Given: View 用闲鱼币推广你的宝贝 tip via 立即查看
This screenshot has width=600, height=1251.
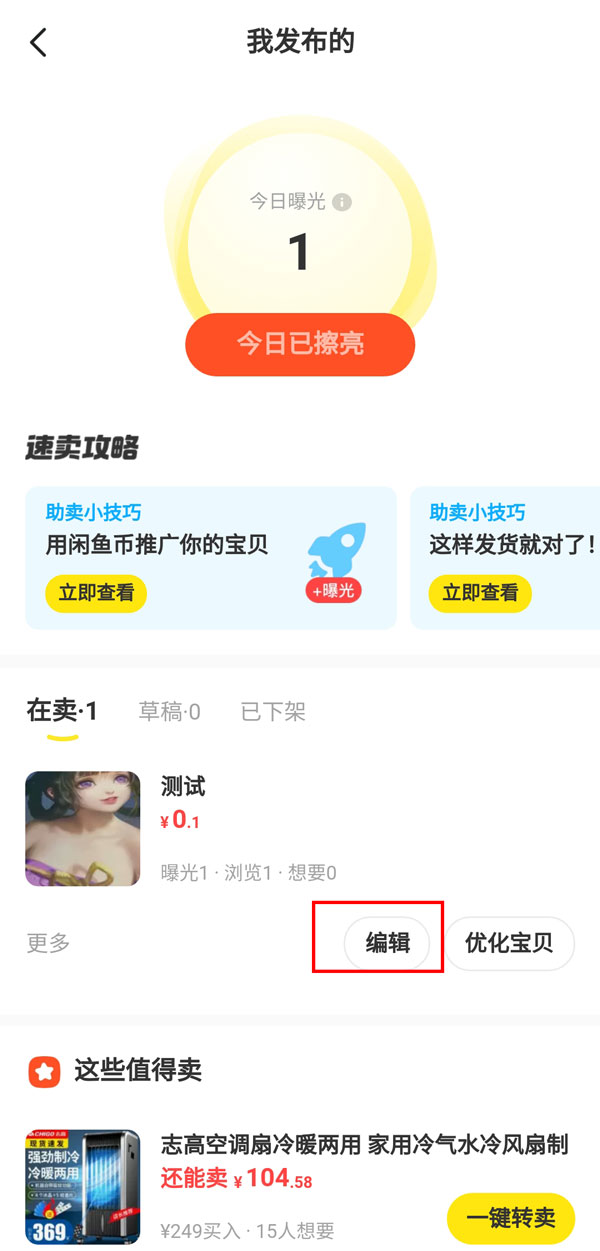Looking at the screenshot, I should coord(96,593).
